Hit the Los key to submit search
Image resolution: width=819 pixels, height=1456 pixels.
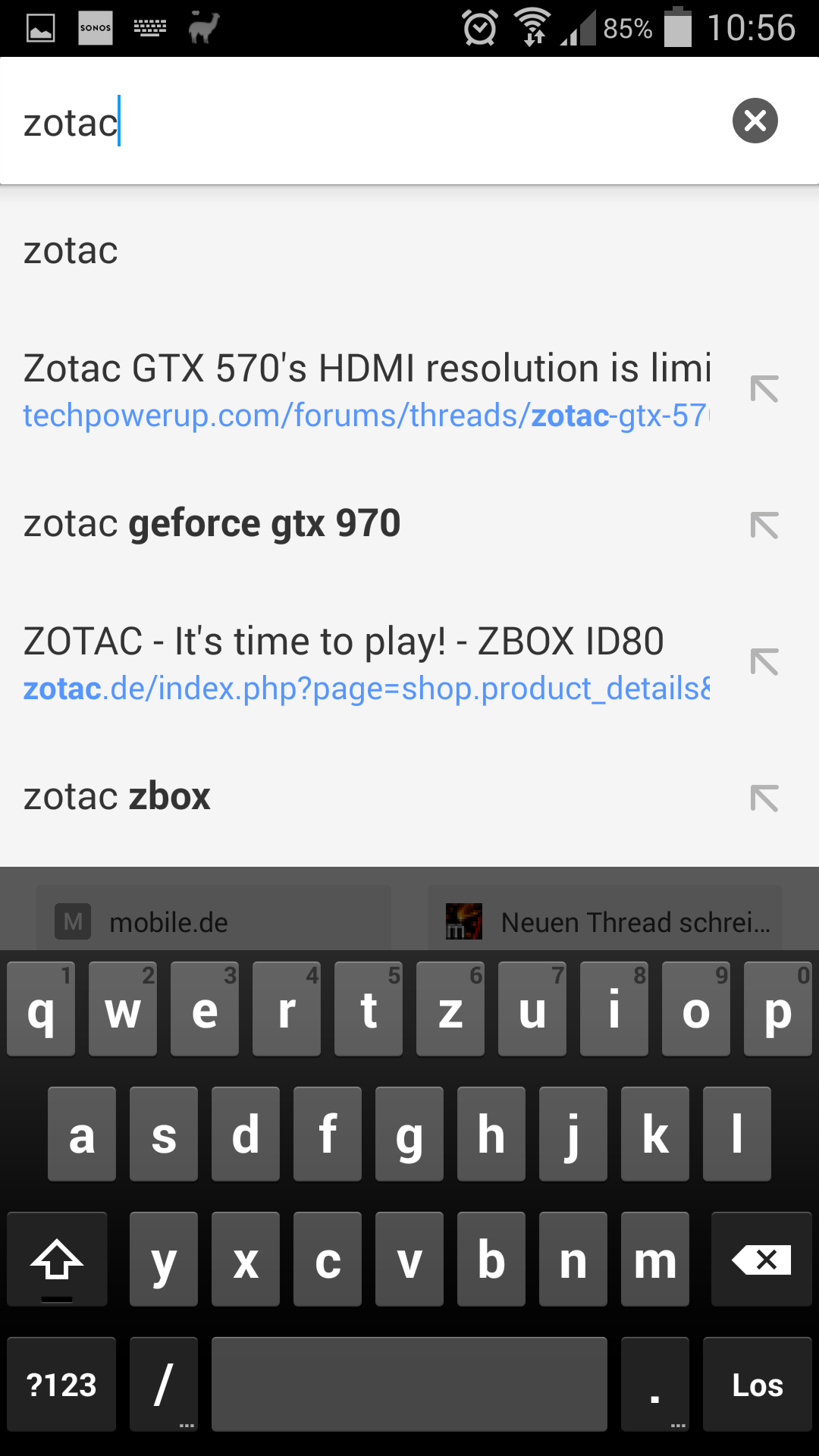tap(757, 1385)
